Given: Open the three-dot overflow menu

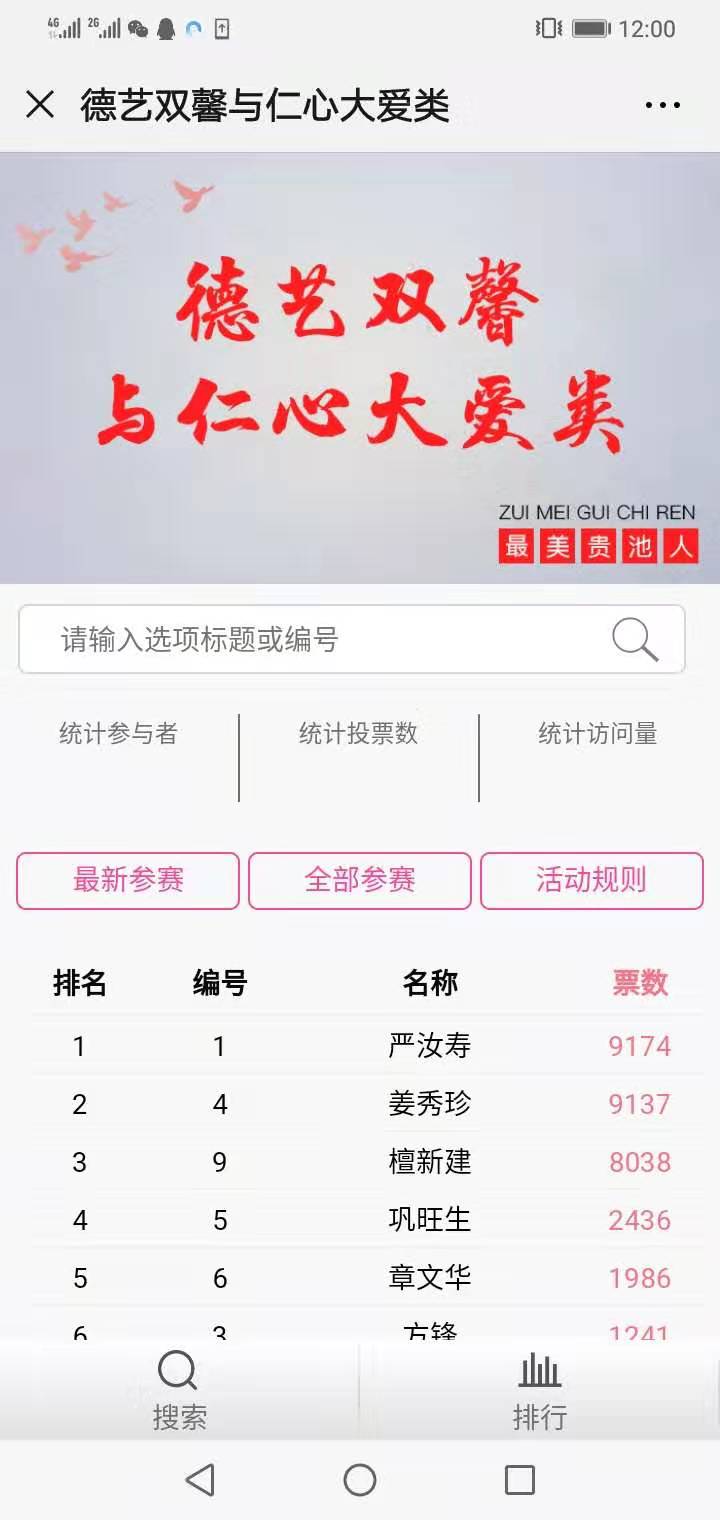Looking at the screenshot, I should (x=662, y=105).
